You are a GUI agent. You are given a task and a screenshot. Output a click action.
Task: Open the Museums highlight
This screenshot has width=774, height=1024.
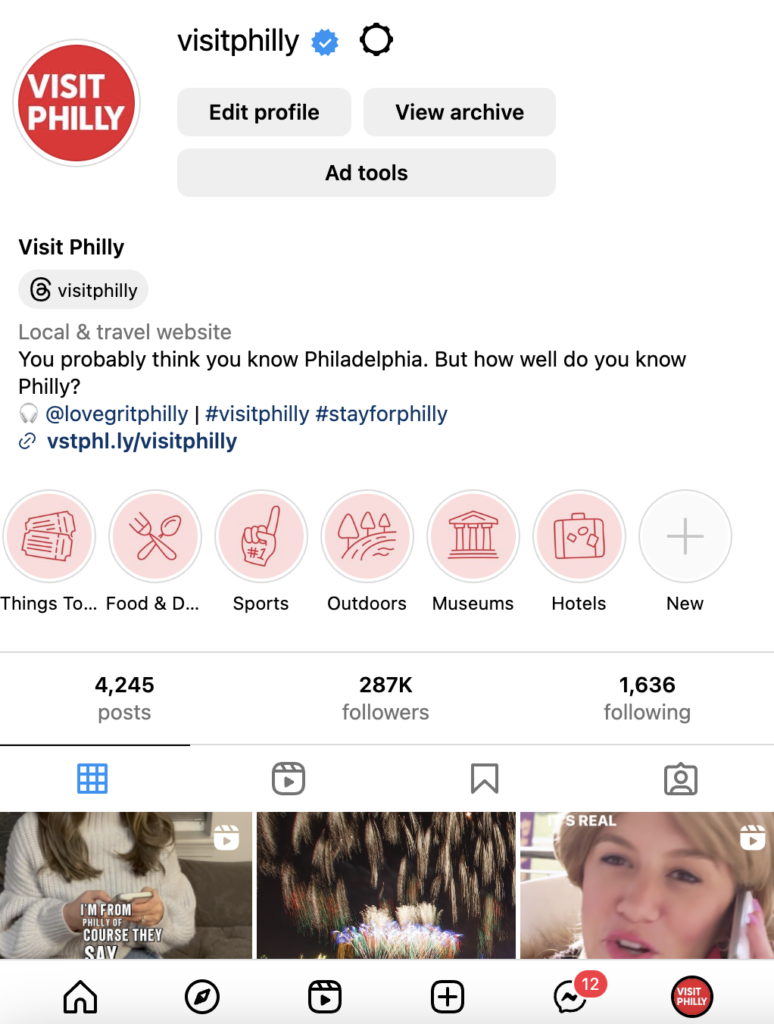(x=473, y=537)
